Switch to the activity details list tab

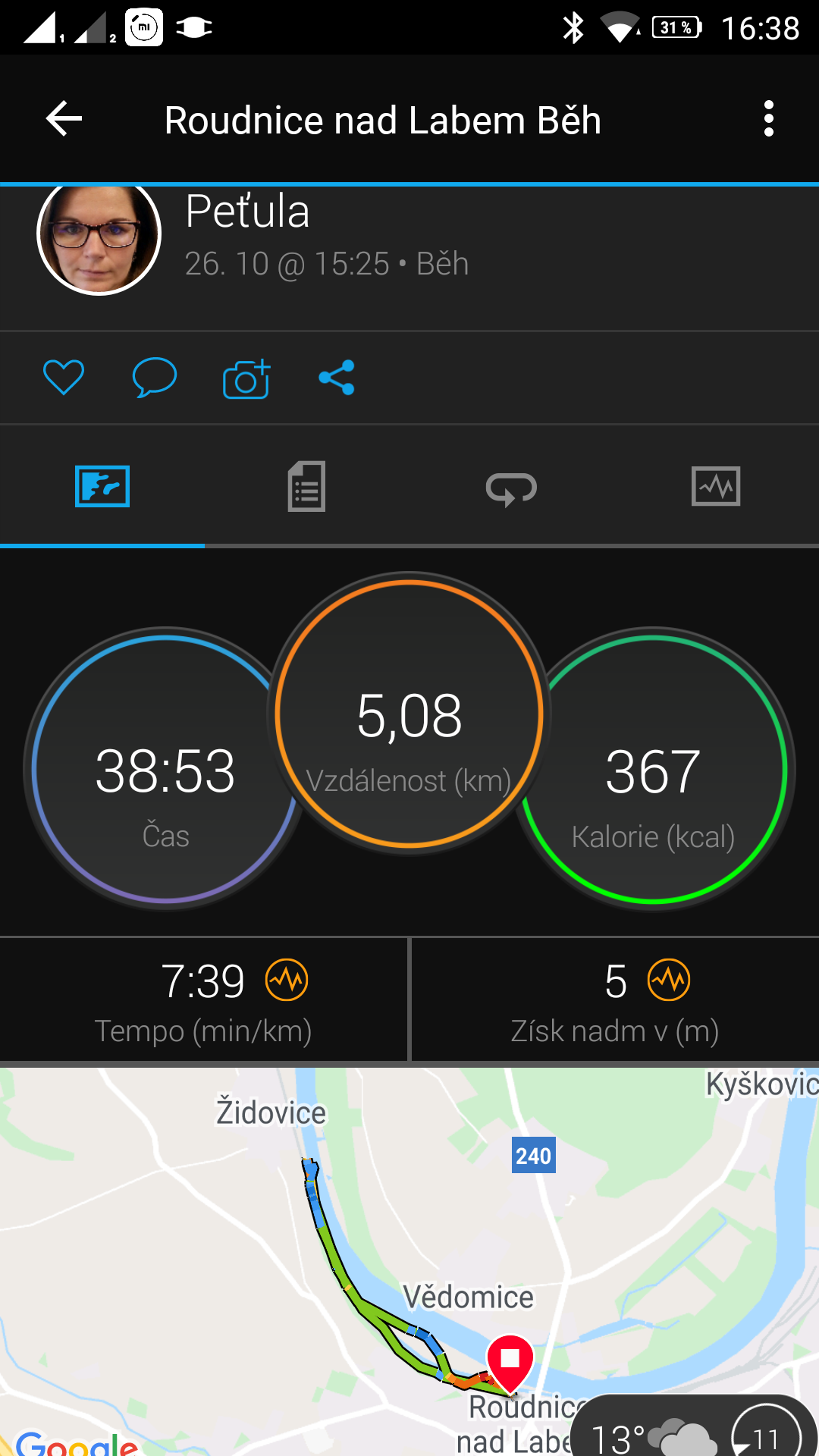click(306, 487)
